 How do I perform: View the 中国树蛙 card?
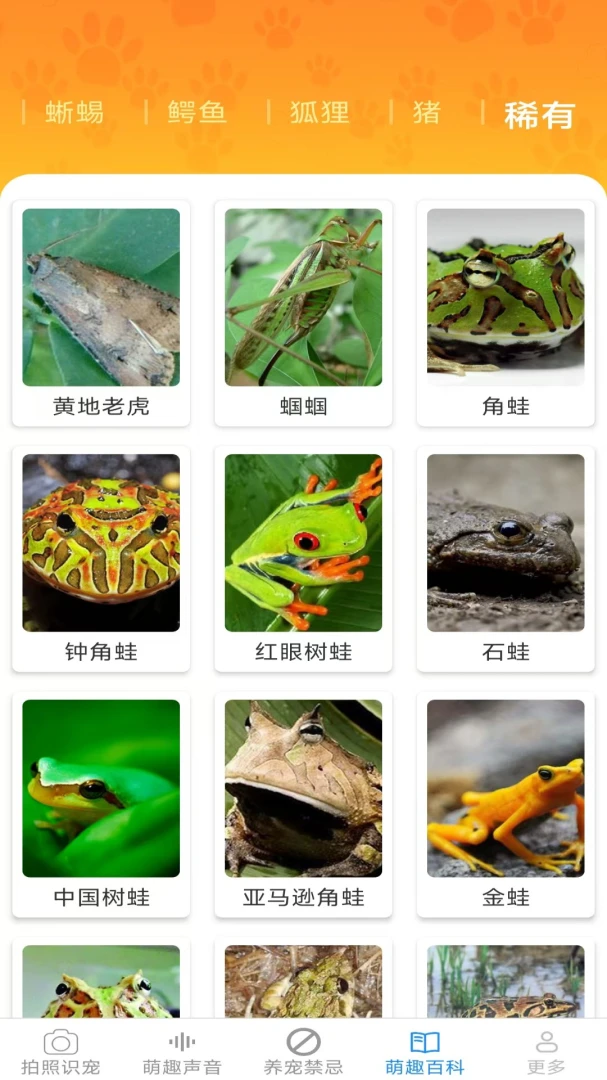tap(101, 804)
